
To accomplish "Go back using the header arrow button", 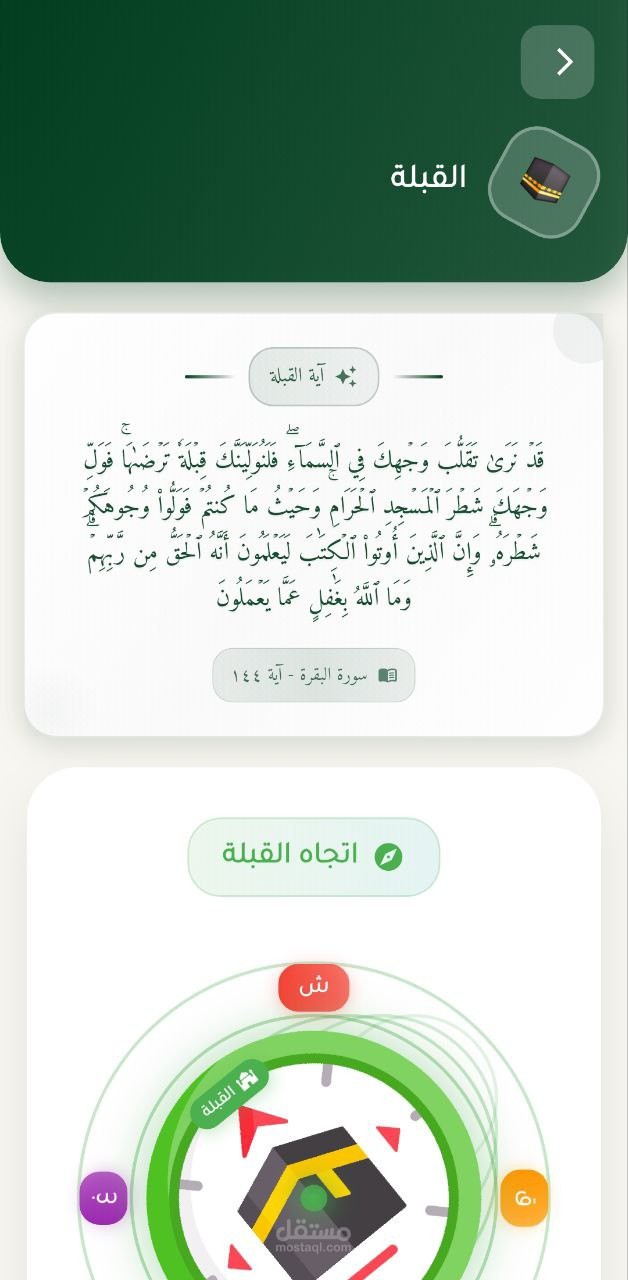I will (557, 62).
